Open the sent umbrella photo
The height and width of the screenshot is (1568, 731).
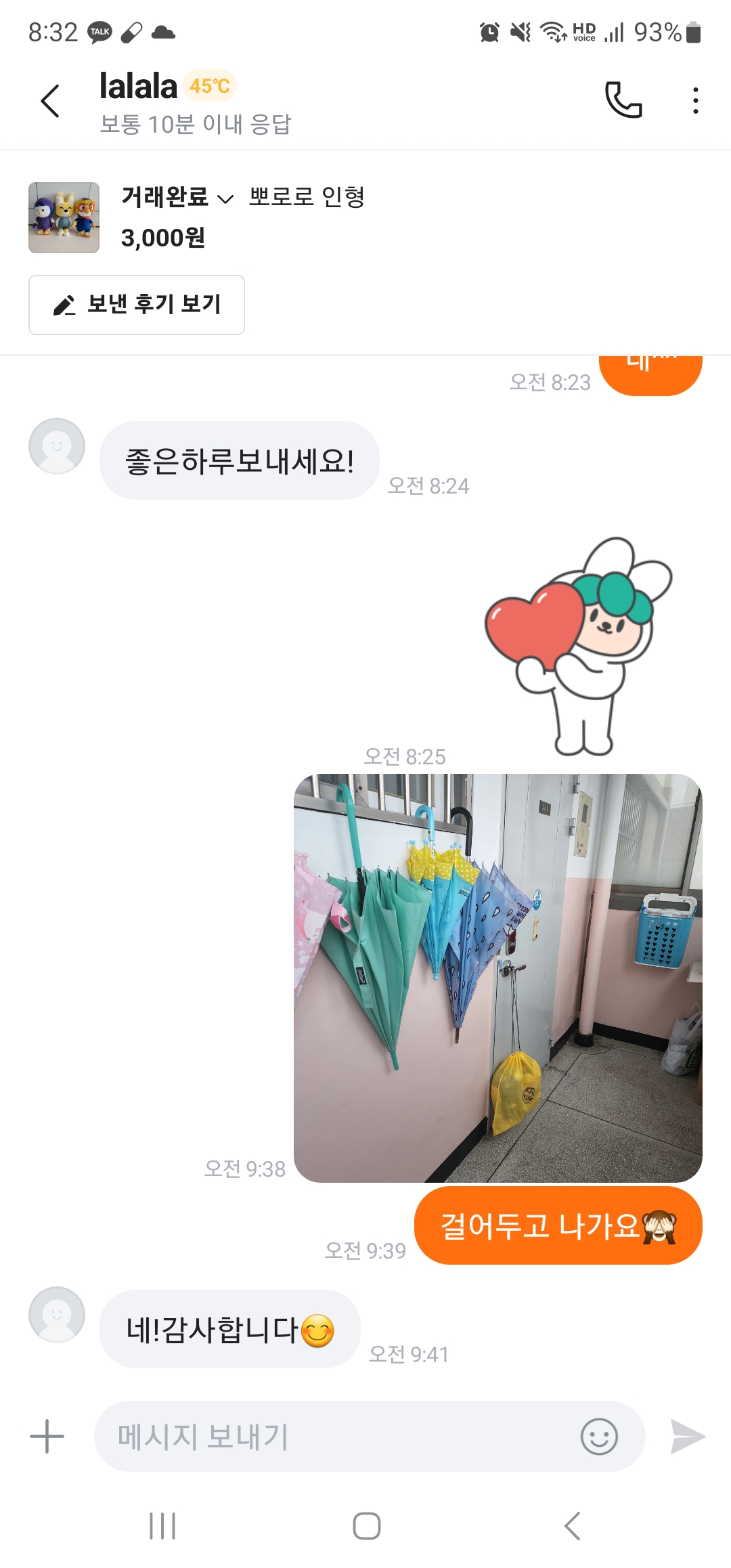498,978
